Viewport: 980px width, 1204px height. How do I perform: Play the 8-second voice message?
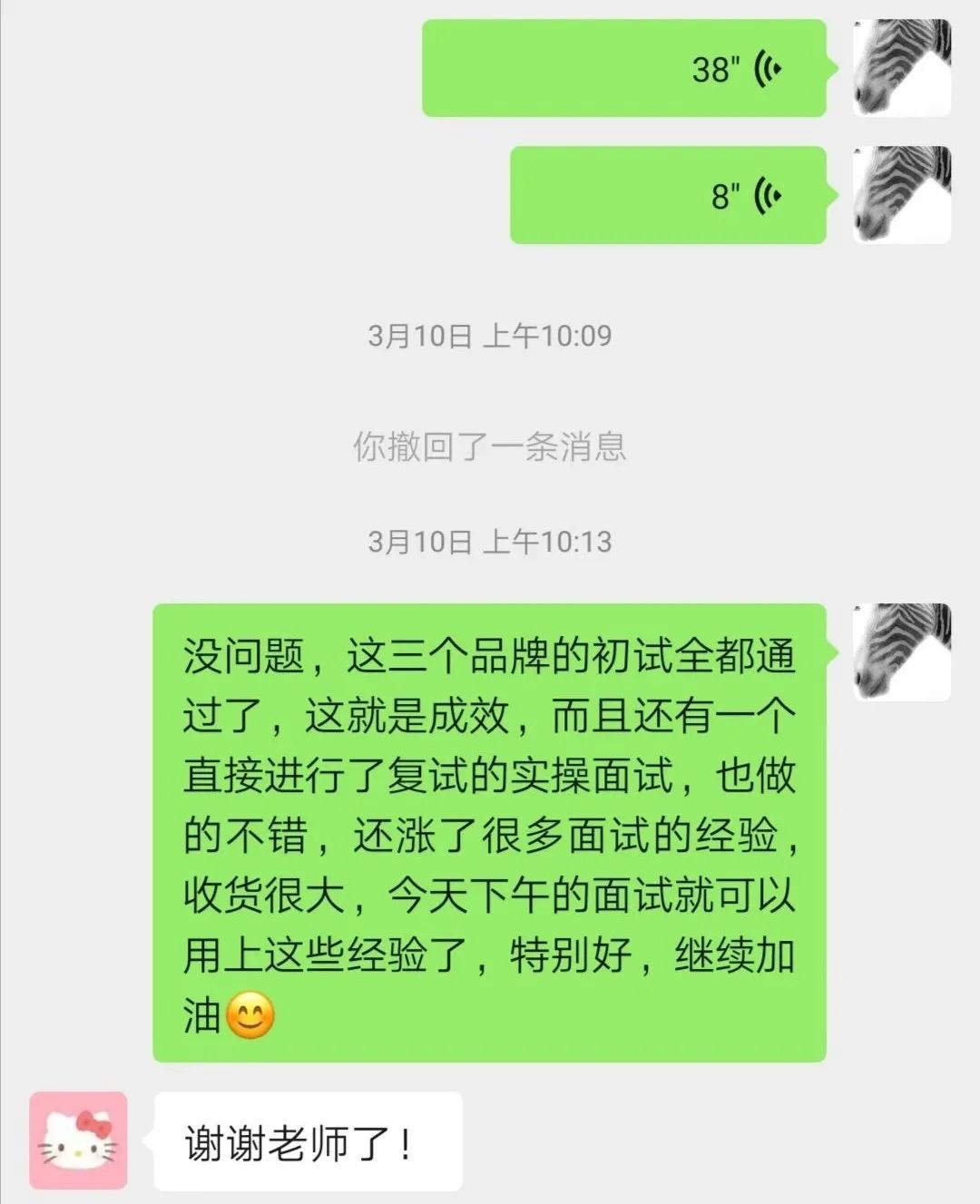[668, 195]
